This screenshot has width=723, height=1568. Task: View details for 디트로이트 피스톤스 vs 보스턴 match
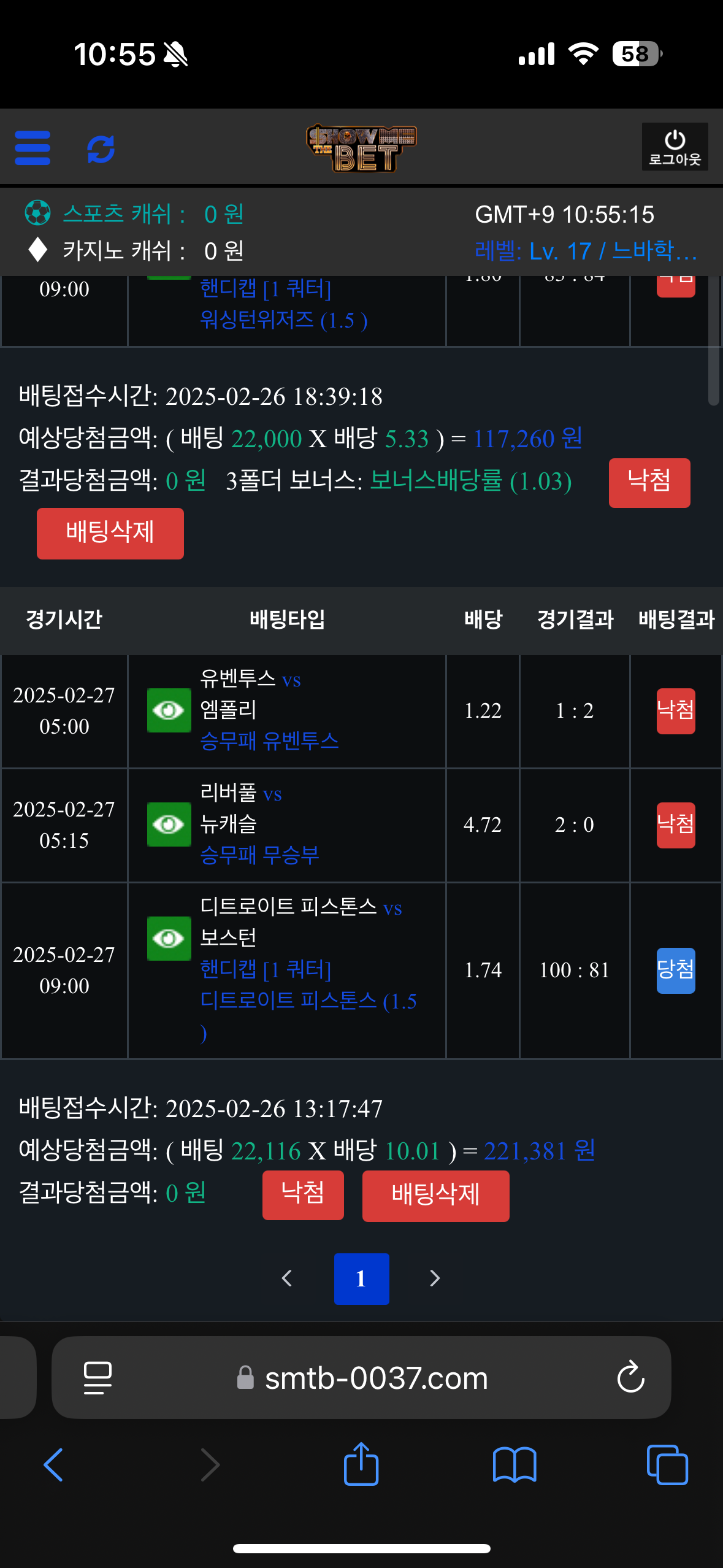click(169, 939)
